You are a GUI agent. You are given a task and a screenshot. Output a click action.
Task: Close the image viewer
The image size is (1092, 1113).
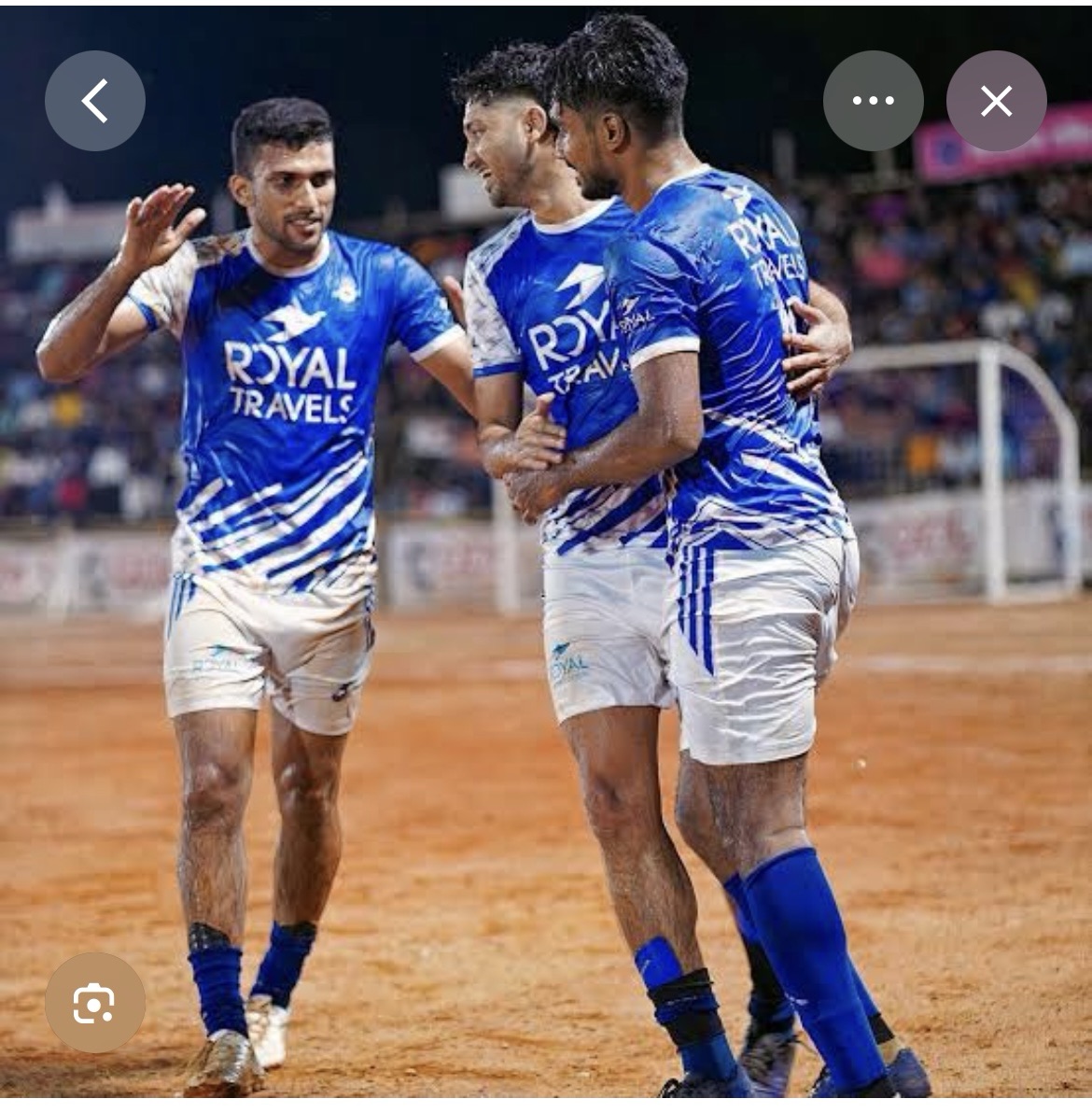click(x=996, y=101)
